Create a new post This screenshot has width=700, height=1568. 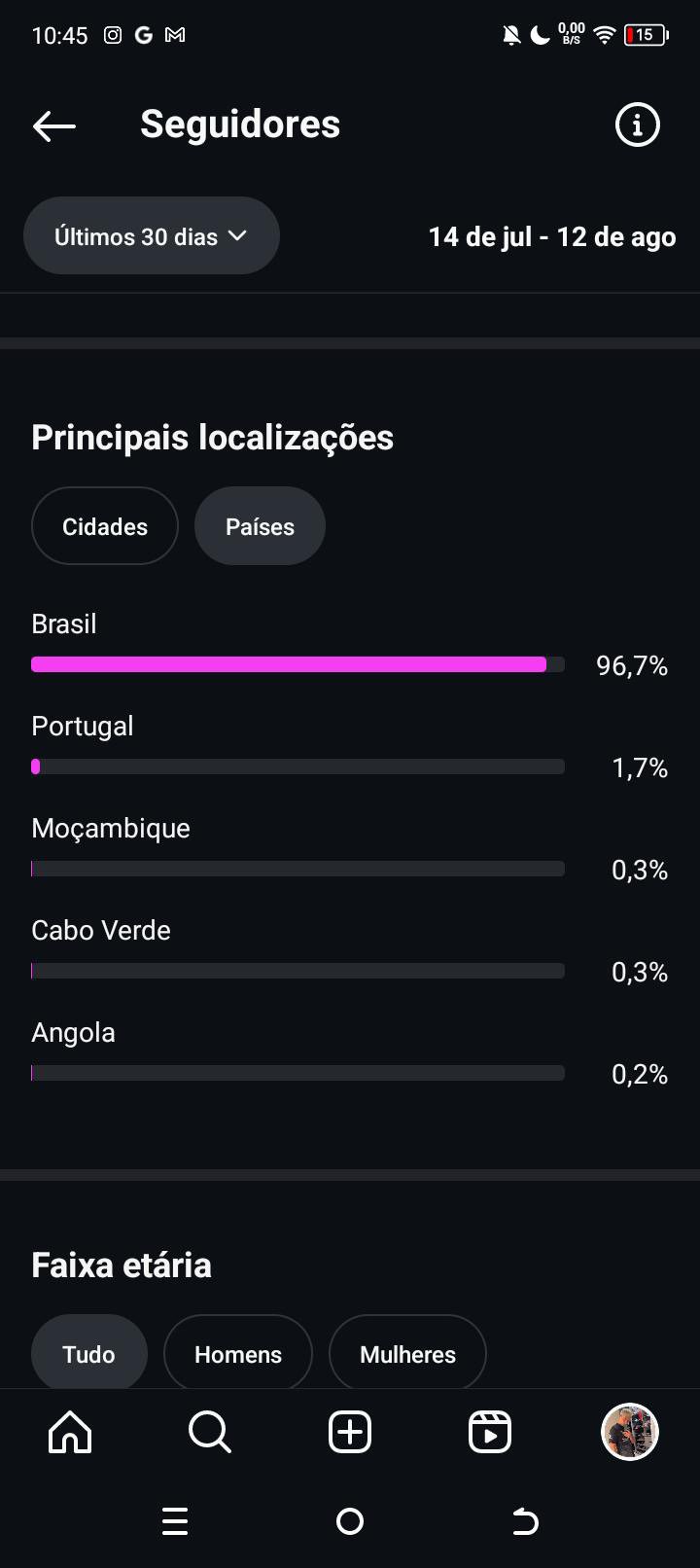coord(350,1432)
